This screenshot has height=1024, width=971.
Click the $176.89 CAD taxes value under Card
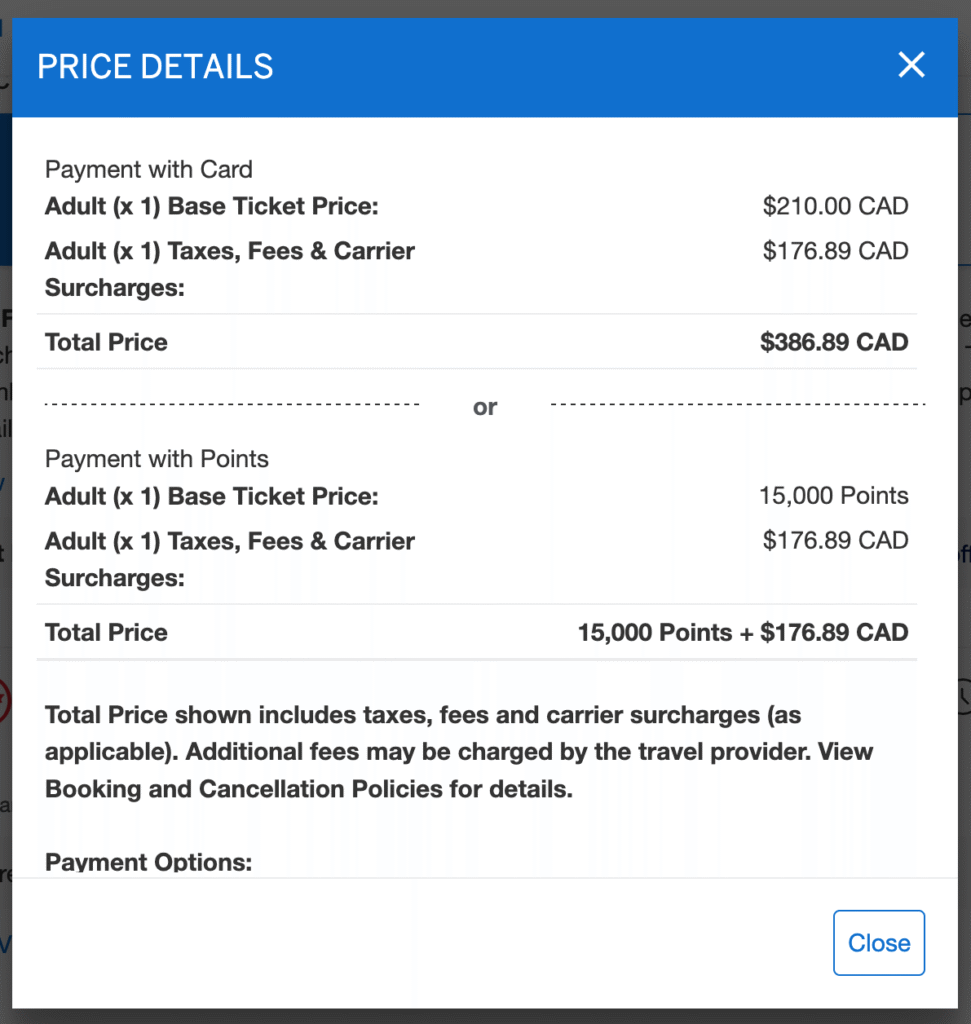[836, 251]
